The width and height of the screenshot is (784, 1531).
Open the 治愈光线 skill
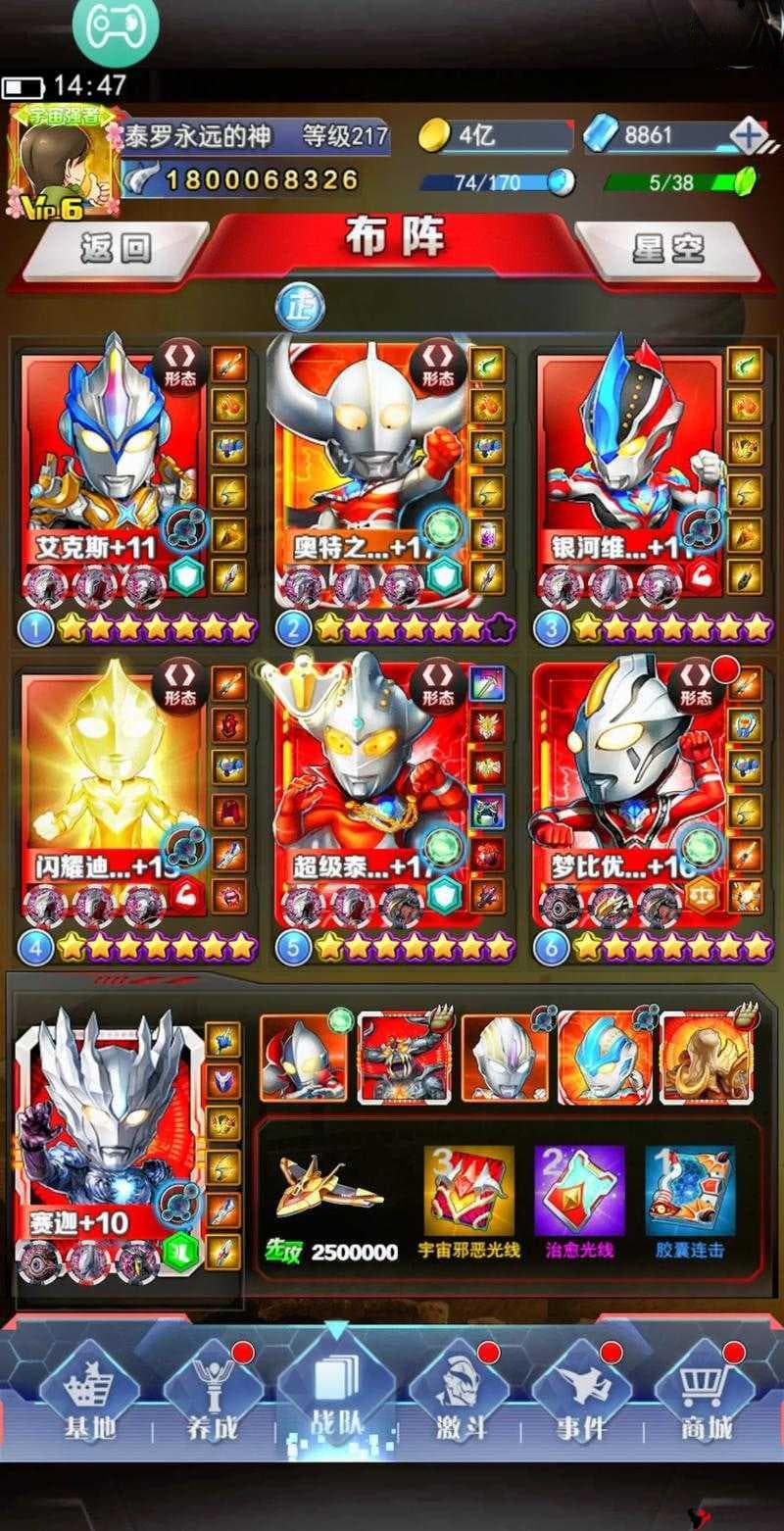point(578,1191)
